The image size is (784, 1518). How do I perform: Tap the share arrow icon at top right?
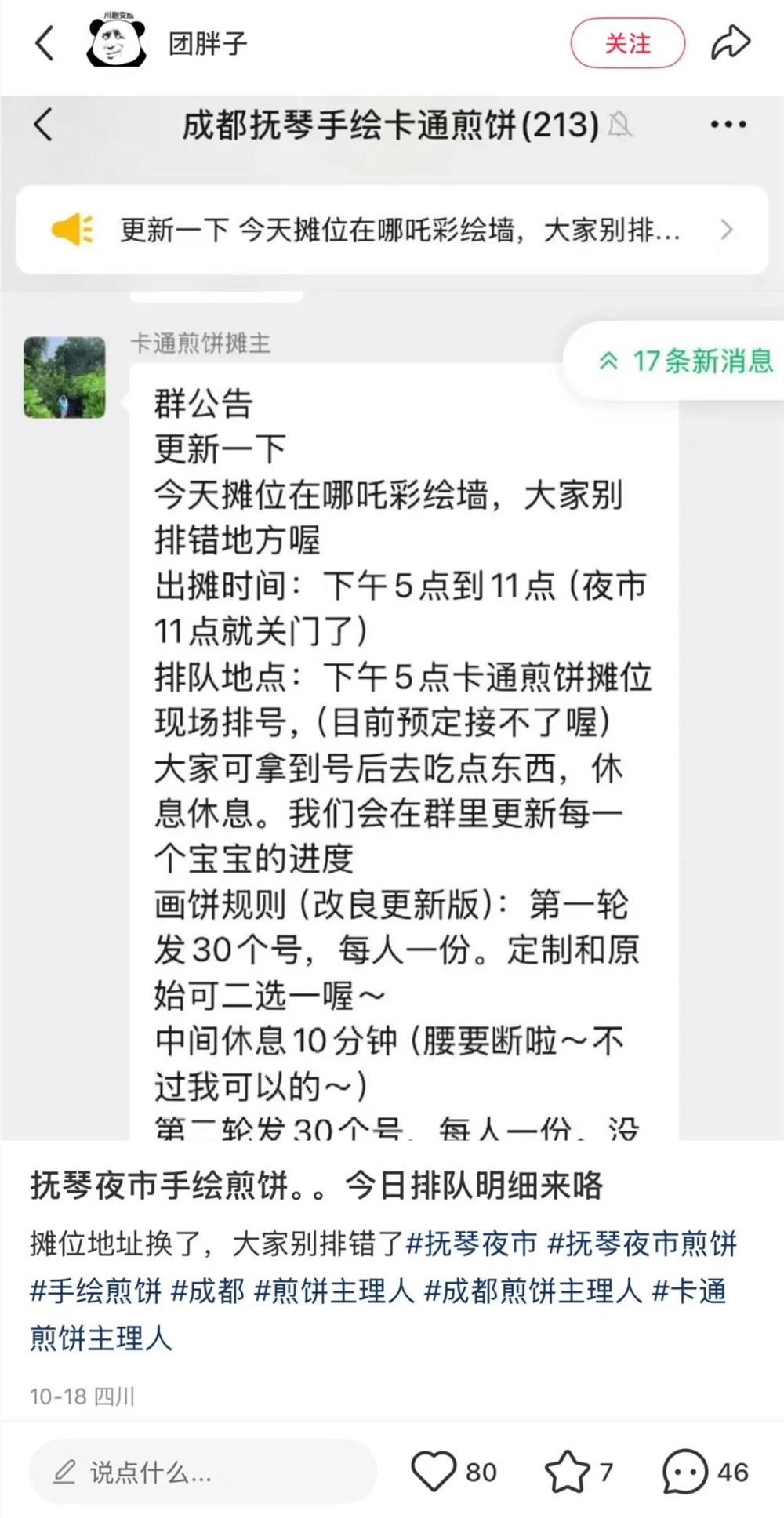click(729, 43)
